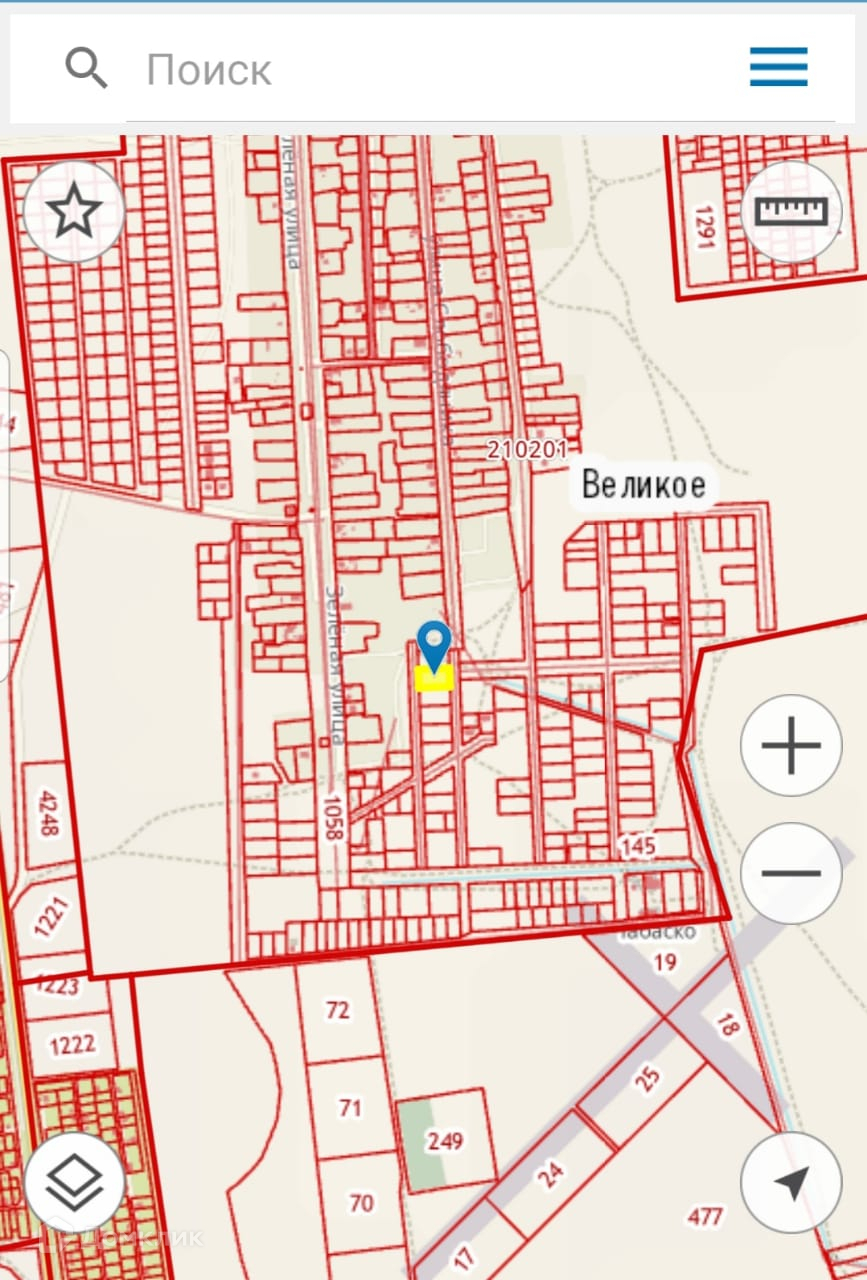Open the map layers selector
867x1280 pixels.
[75, 1183]
